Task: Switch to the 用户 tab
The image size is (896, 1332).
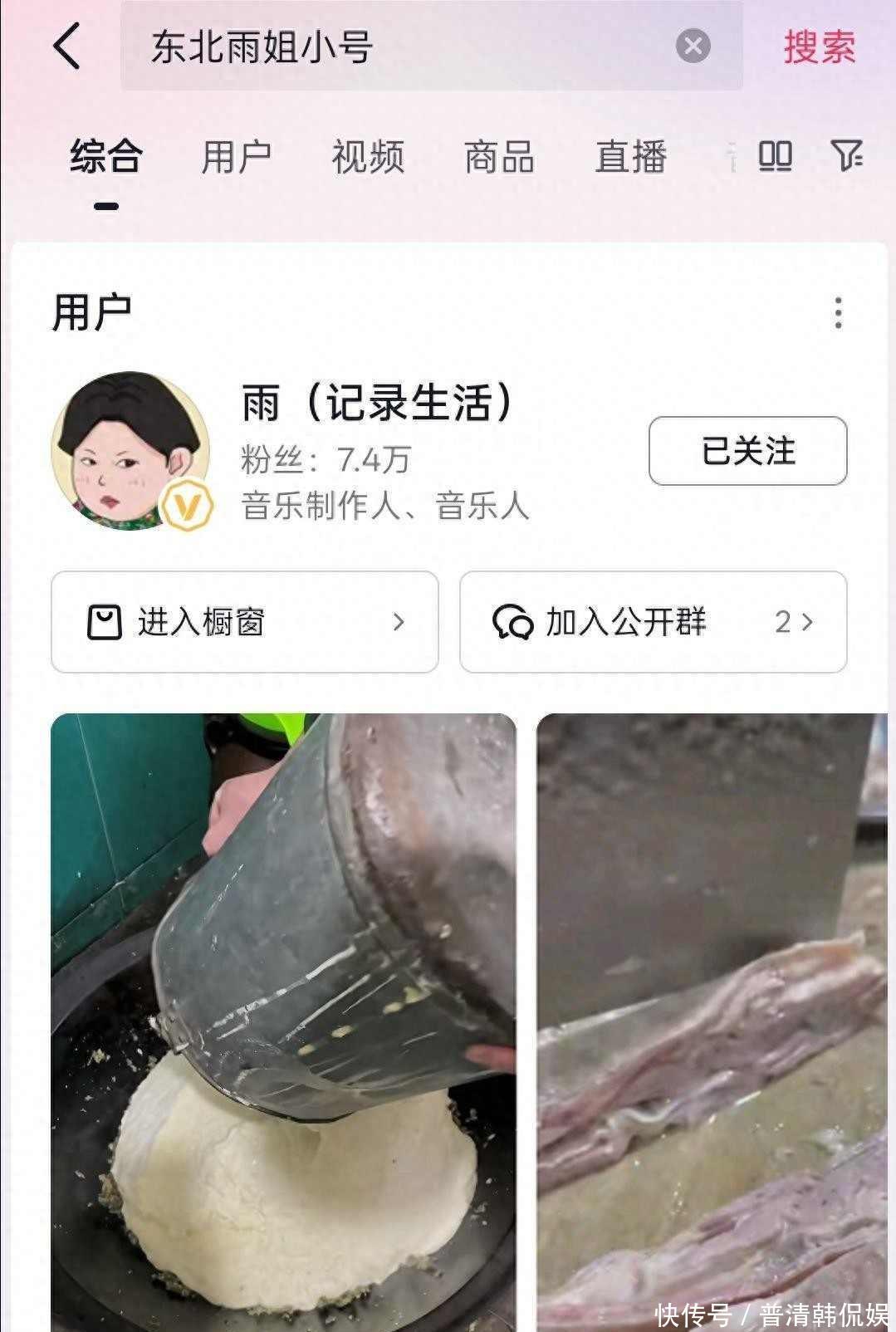Action: (x=236, y=157)
